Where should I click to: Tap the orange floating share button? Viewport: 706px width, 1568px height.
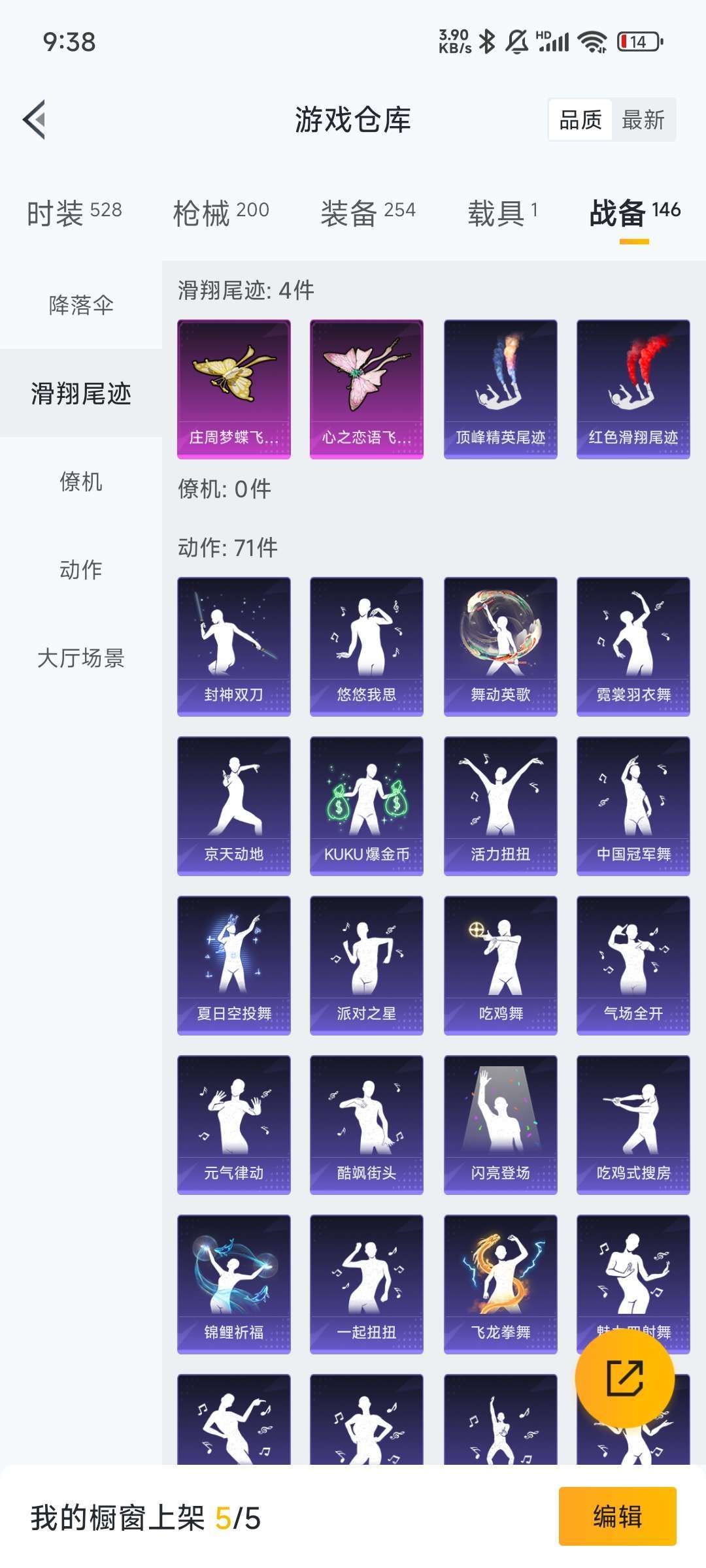625,1378
